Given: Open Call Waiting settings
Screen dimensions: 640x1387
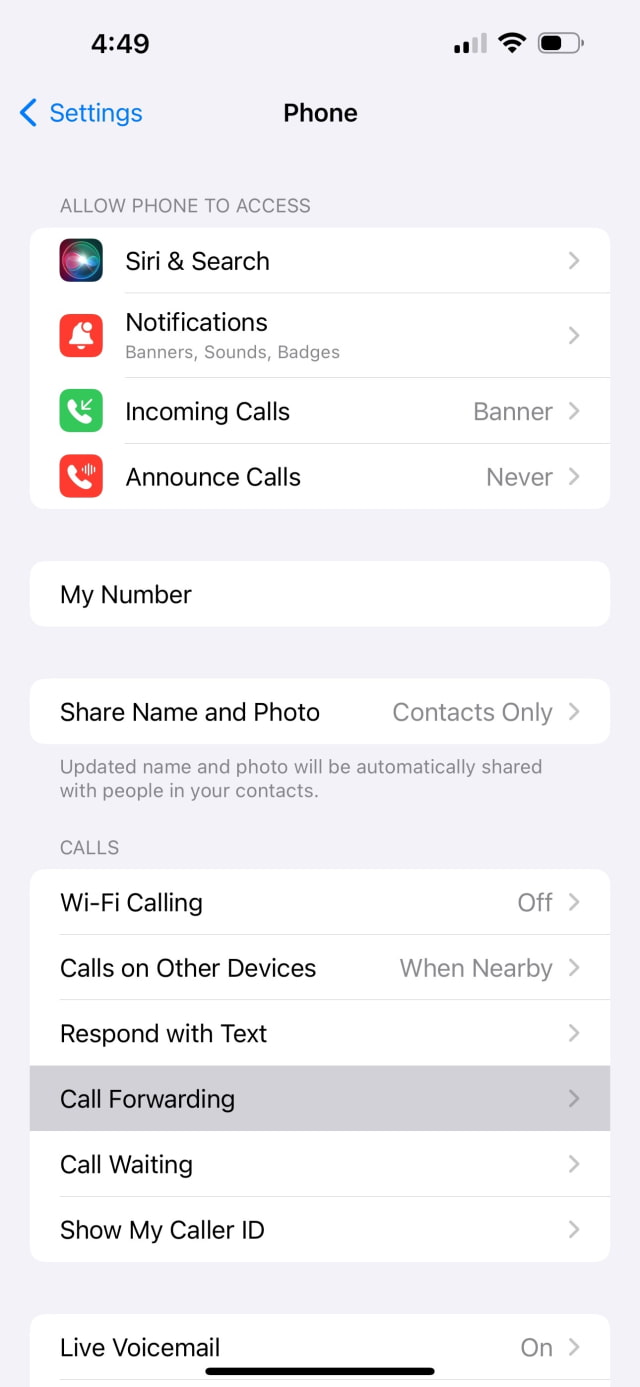Looking at the screenshot, I should coord(320,1164).
